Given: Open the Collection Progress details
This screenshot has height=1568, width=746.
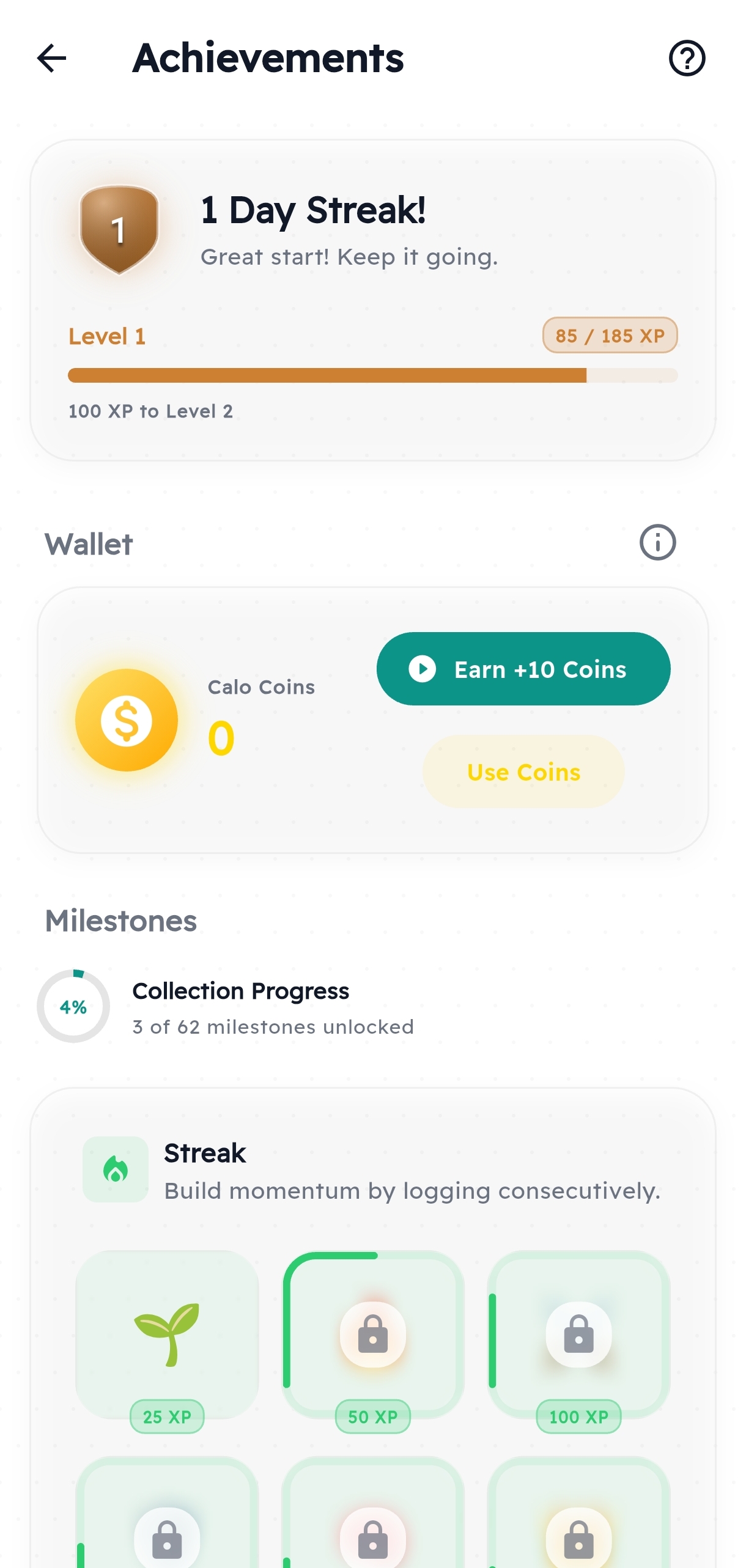Looking at the screenshot, I should click(241, 1006).
